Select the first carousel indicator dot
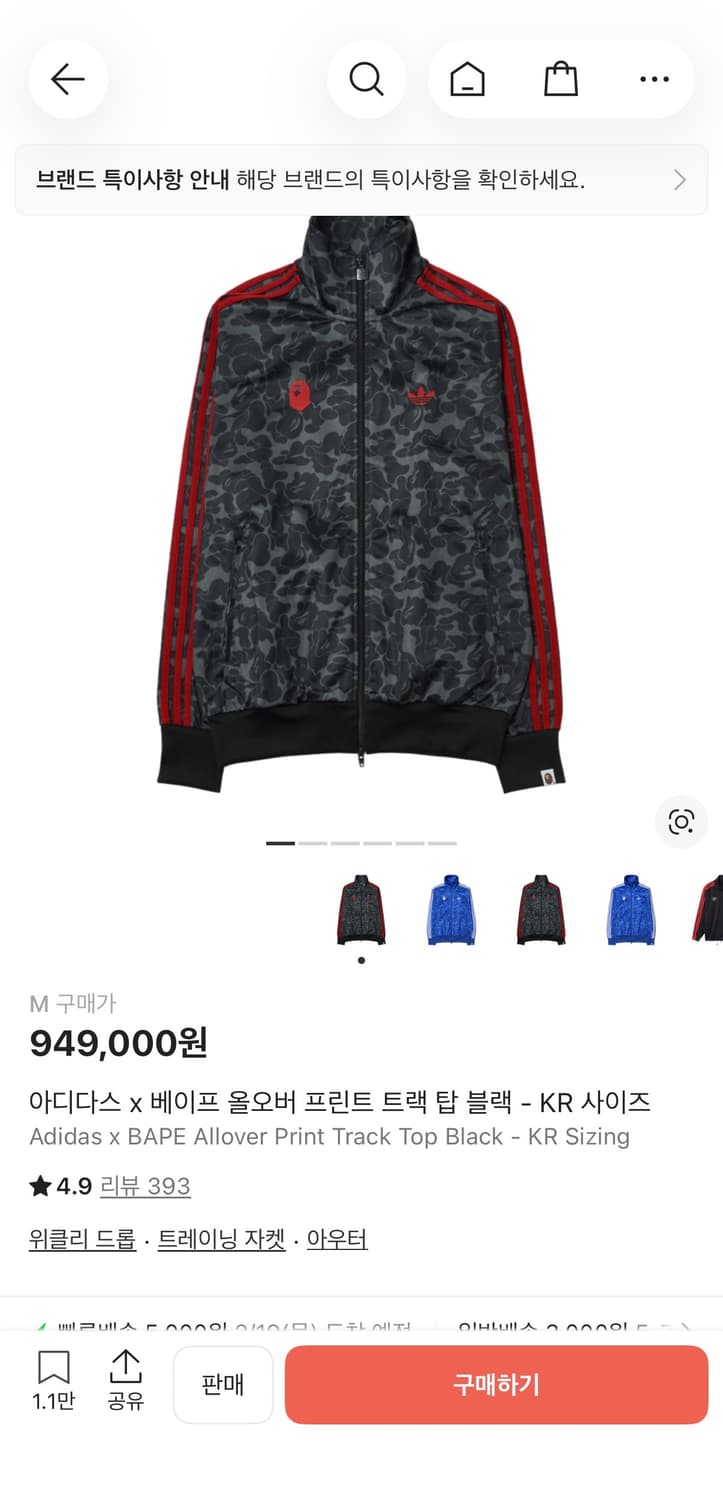 pyautogui.click(x=281, y=843)
